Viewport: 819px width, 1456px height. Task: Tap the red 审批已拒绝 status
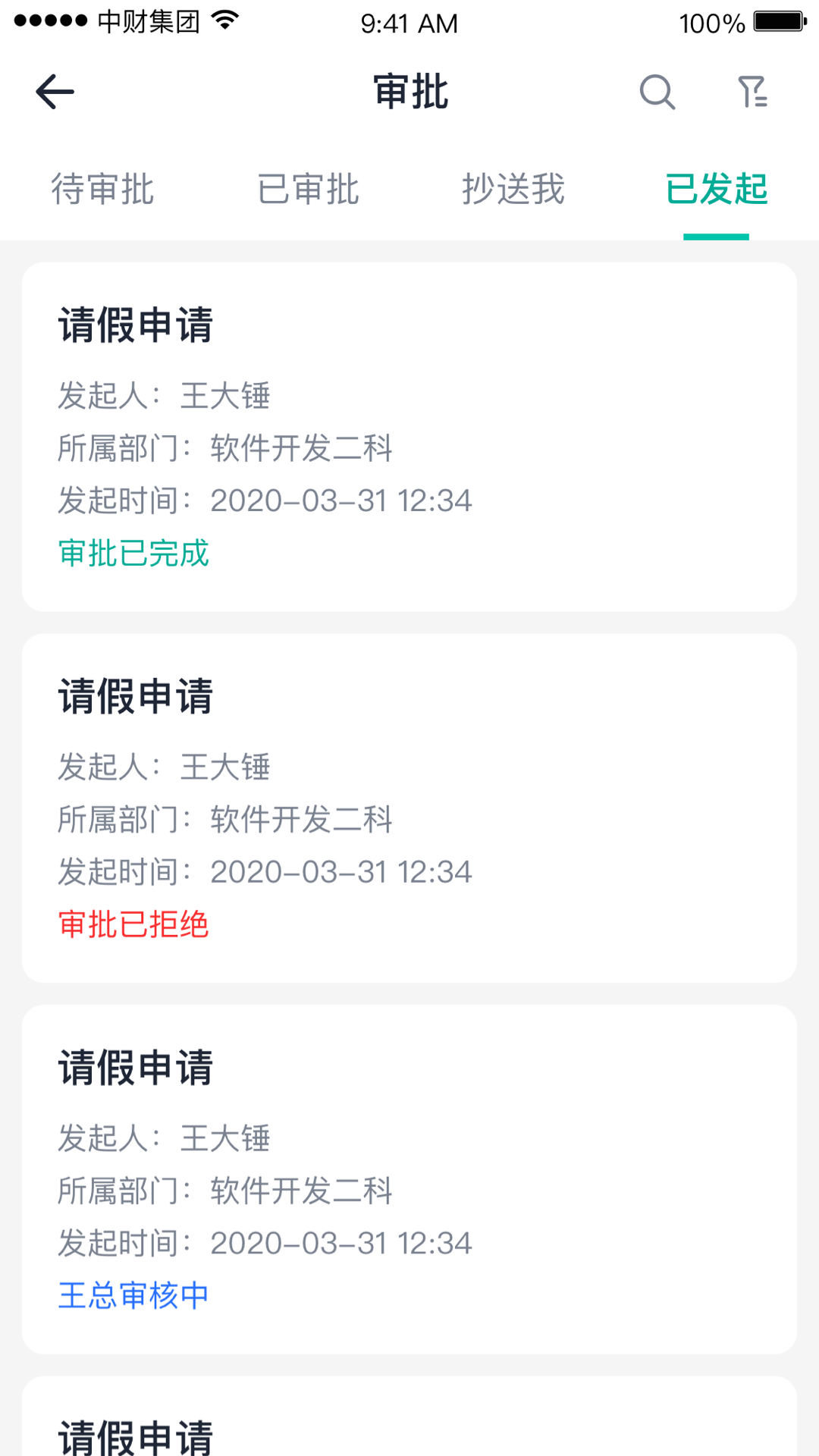133,924
